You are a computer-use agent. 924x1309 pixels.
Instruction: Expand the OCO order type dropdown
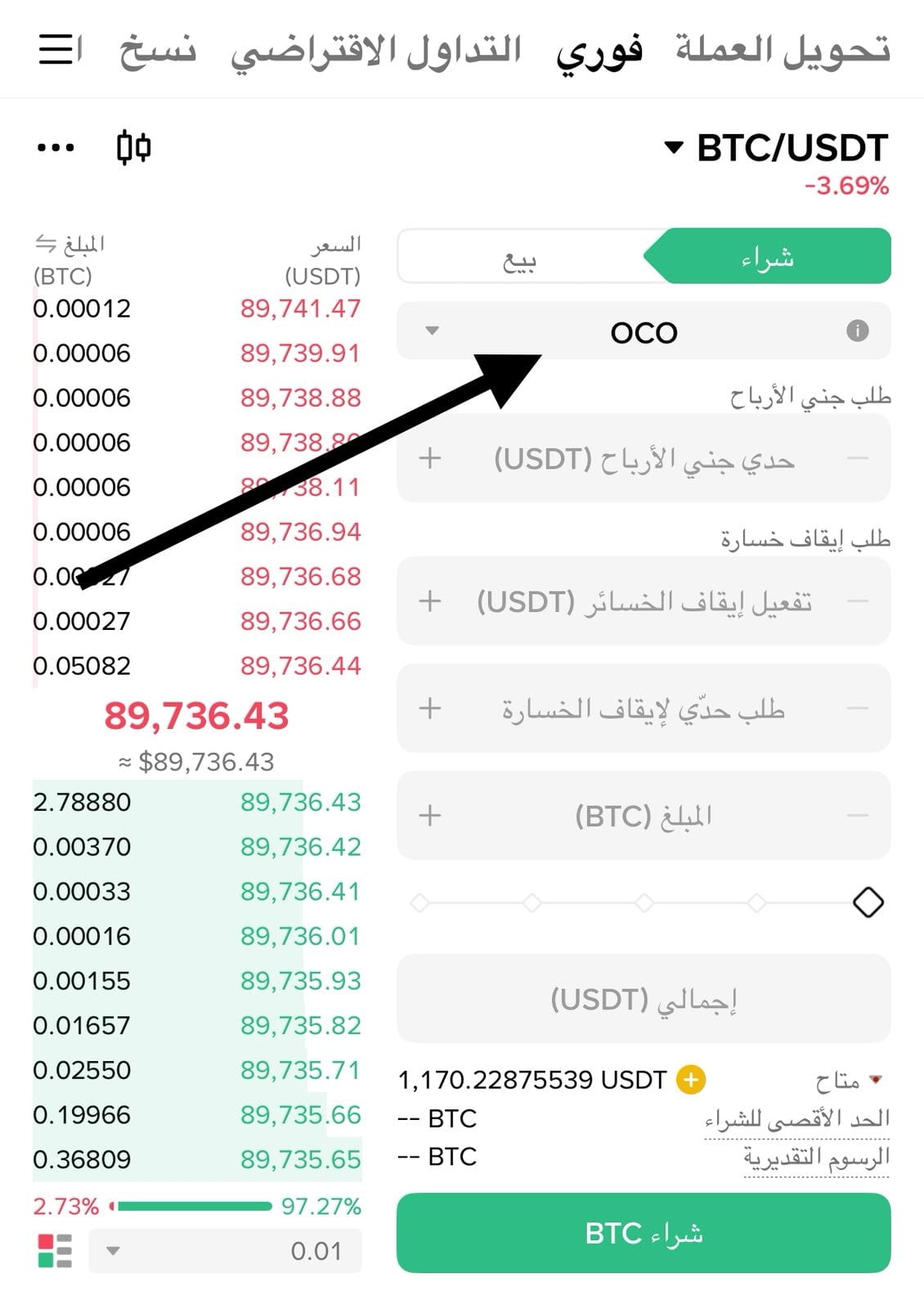point(433,331)
